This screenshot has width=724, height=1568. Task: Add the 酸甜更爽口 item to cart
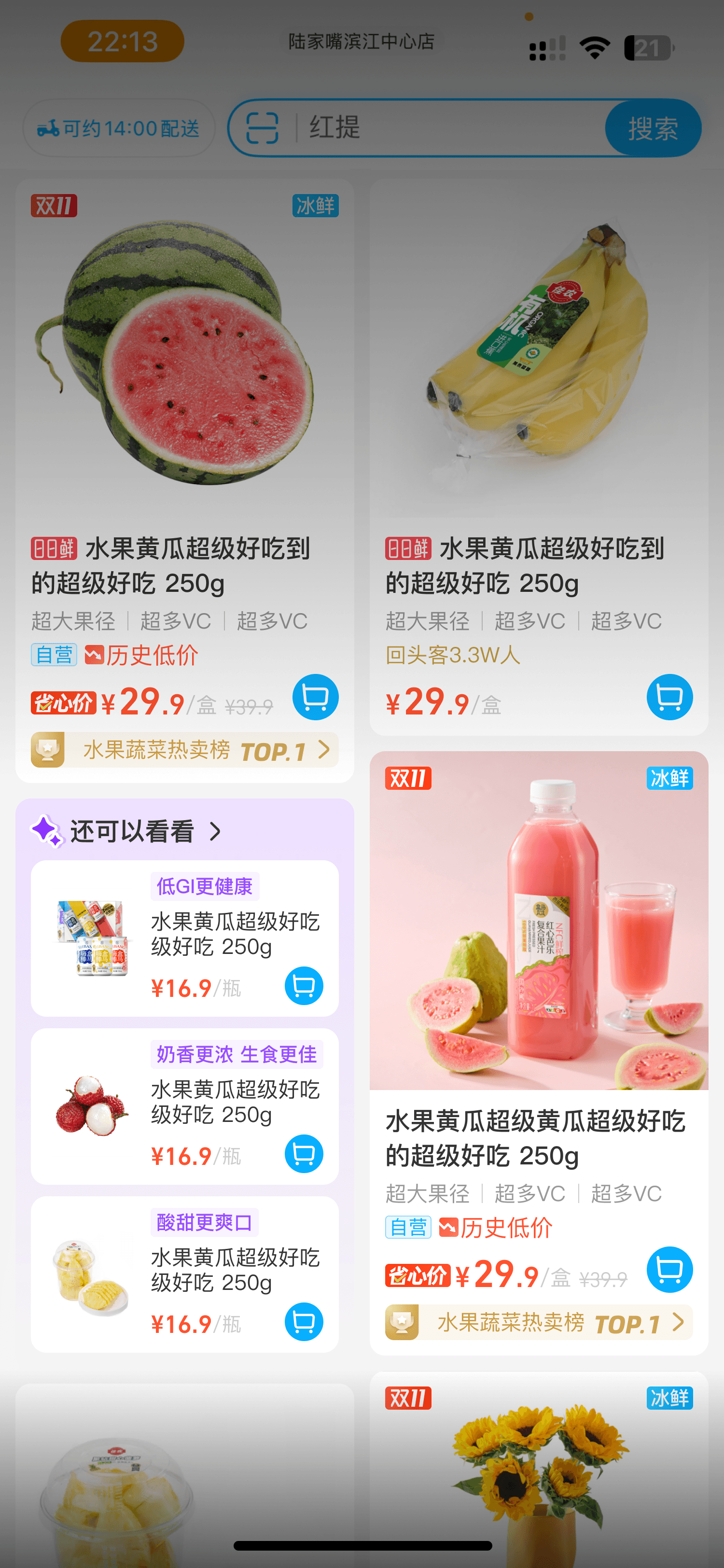click(304, 1321)
